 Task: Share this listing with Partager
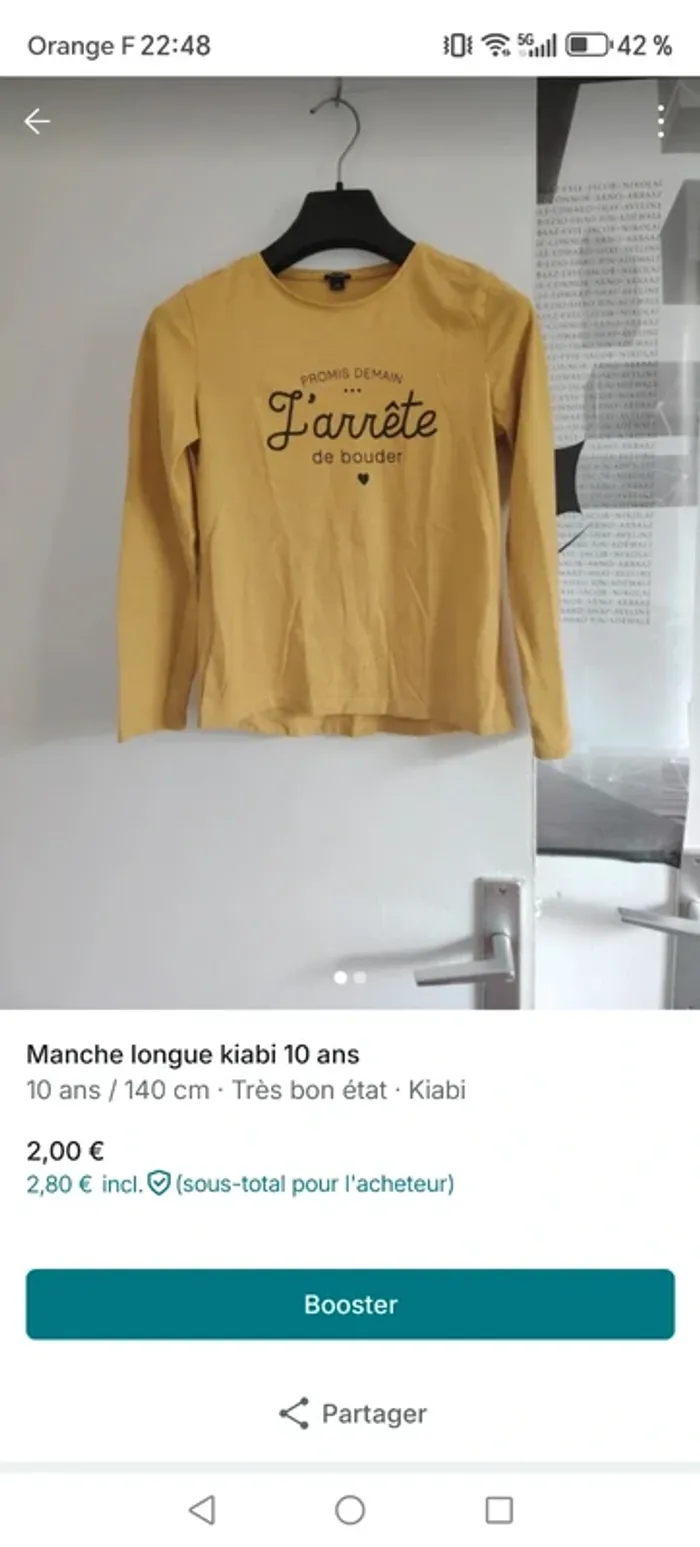point(352,1413)
